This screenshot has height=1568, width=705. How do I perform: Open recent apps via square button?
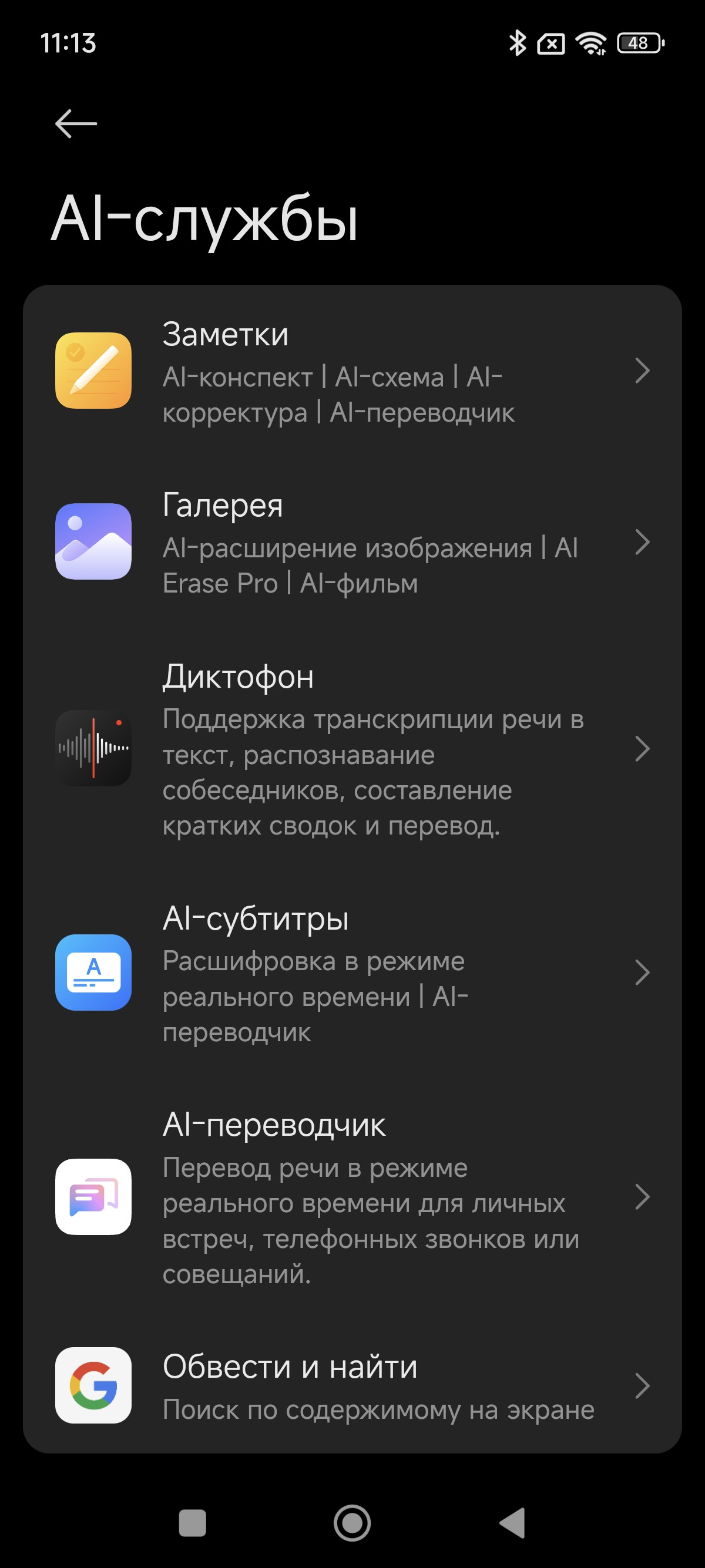click(x=192, y=1523)
